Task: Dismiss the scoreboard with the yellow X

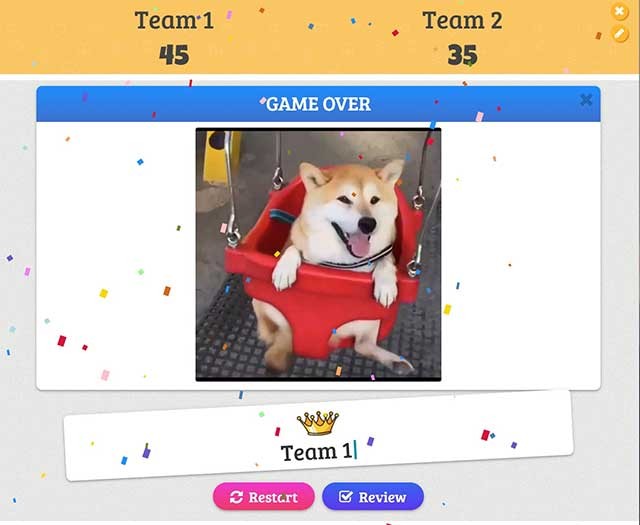Action: [619, 12]
